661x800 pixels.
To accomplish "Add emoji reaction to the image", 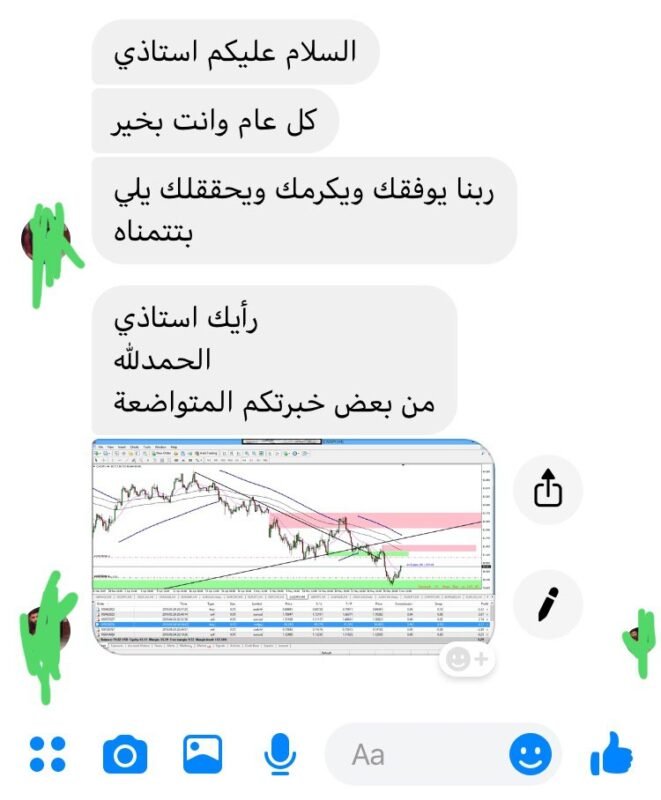I will pos(468,659).
